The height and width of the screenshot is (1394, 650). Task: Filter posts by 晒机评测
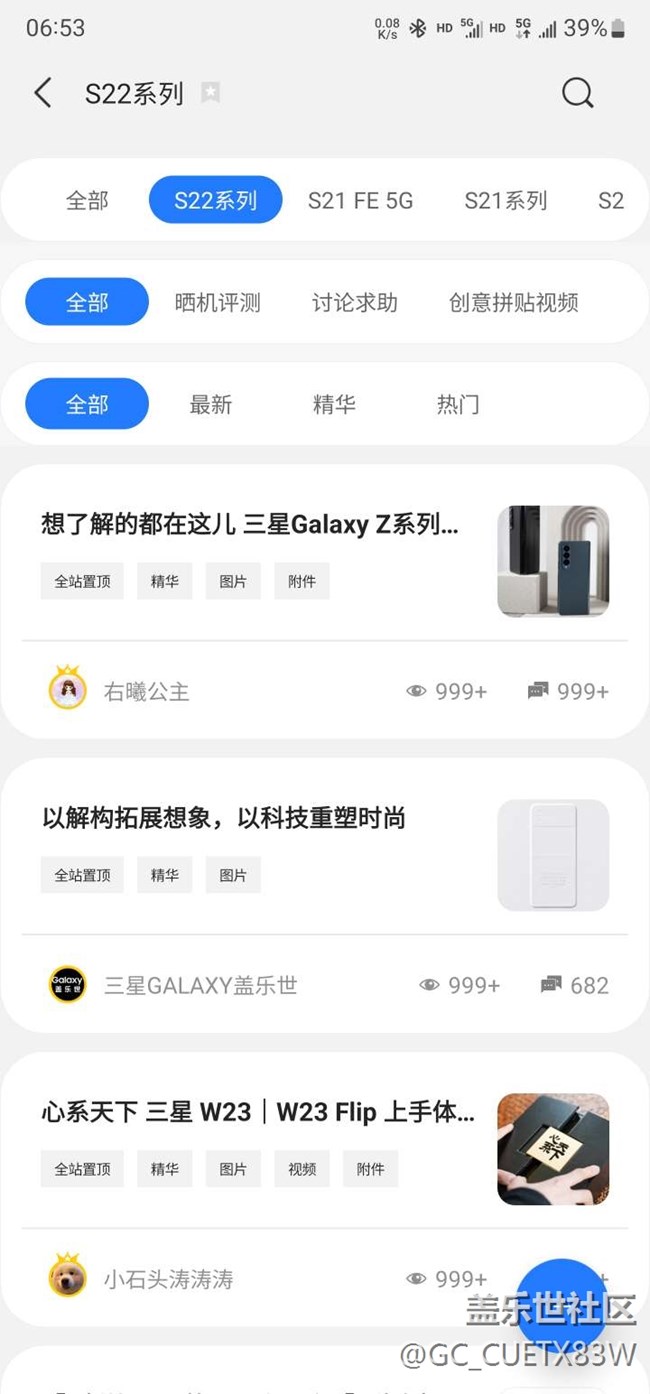217,302
